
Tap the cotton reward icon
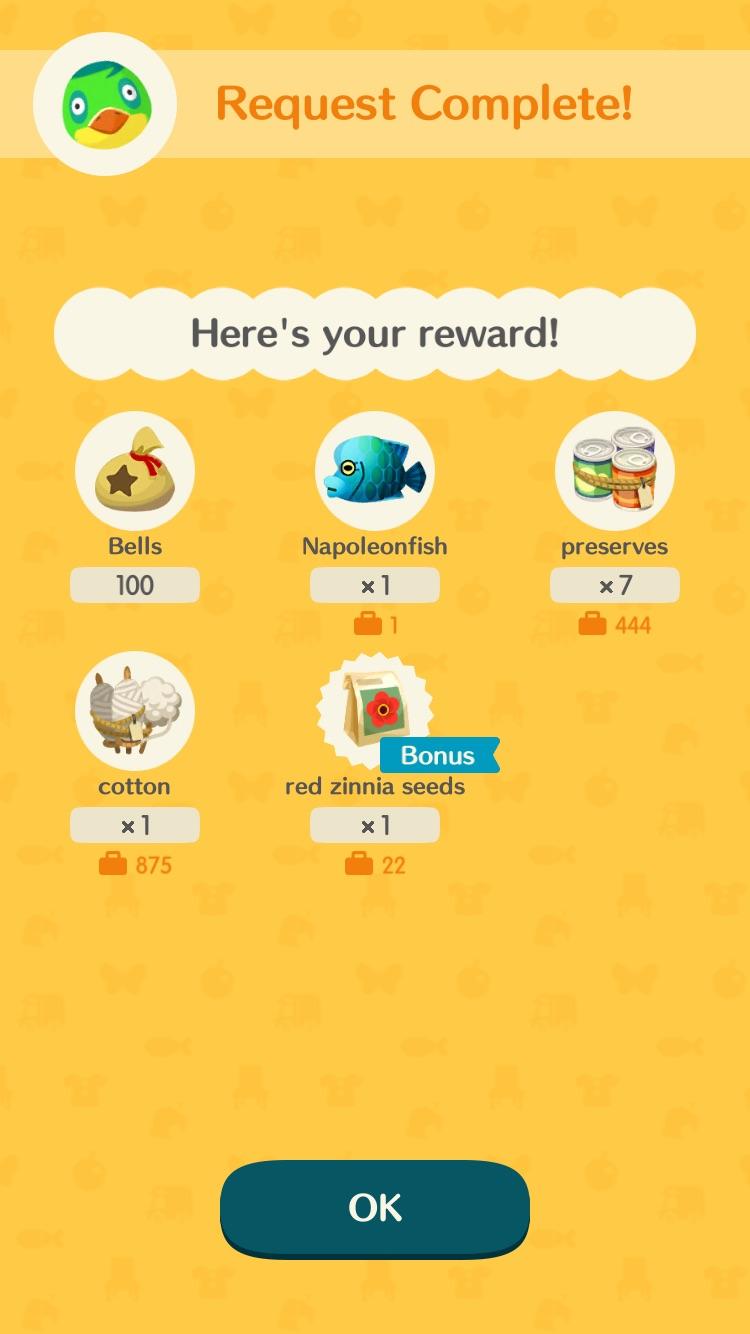(x=135, y=710)
